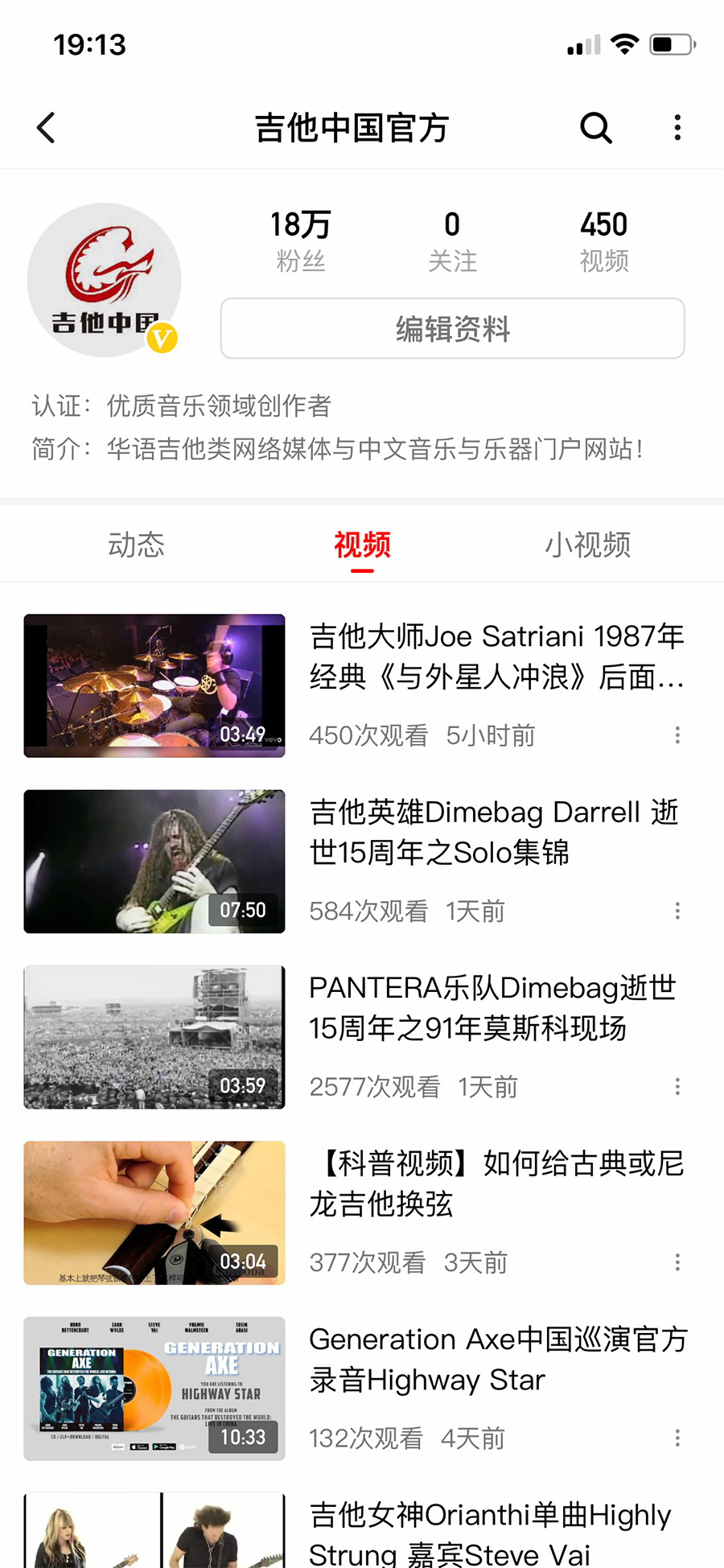The height and width of the screenshot is (1568, 724).
Task: Select the currently active 视频 tab
Action: pyautogui.click(x=361, y=545)
